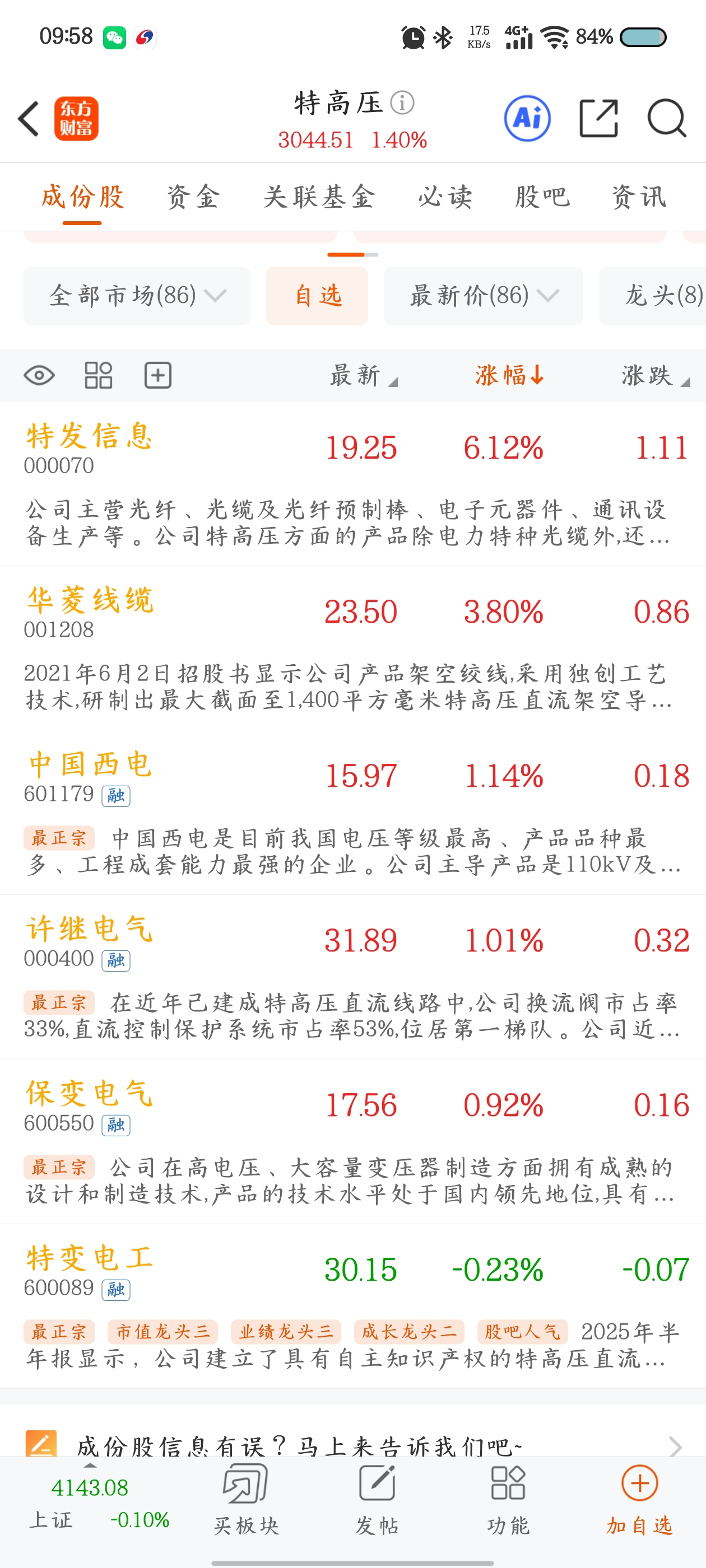Image resolution: width=706 pixels, height=1568 pixels.
Task: Open the Ai assistant icon
Action: pos(527,119)
